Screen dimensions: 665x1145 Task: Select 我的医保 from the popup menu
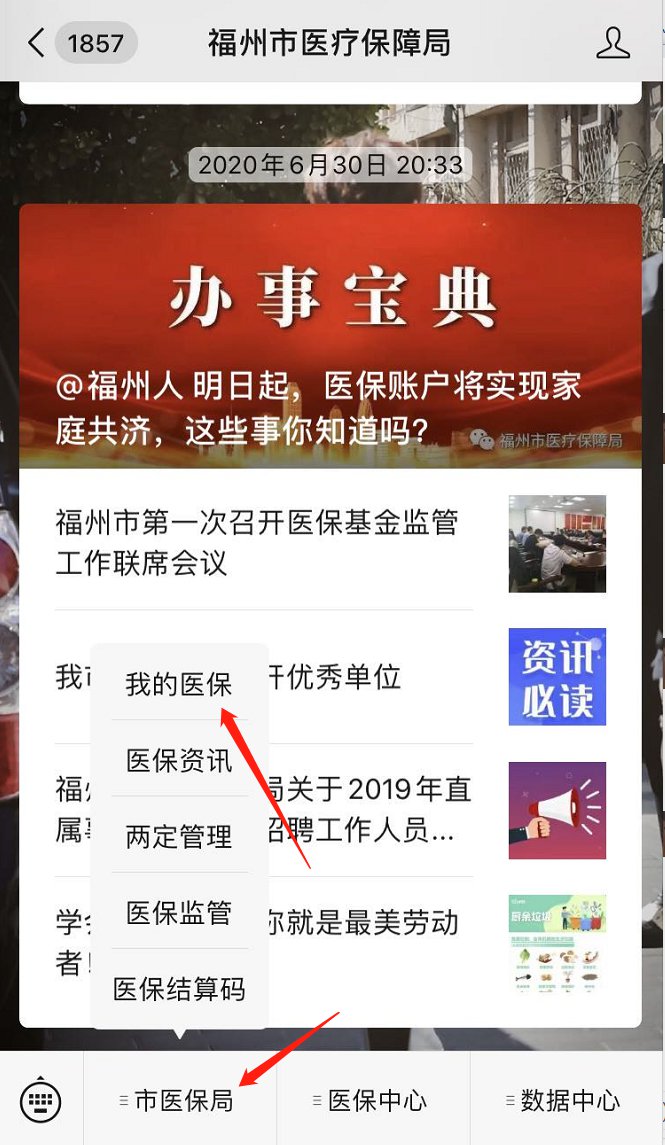[179, 684]
